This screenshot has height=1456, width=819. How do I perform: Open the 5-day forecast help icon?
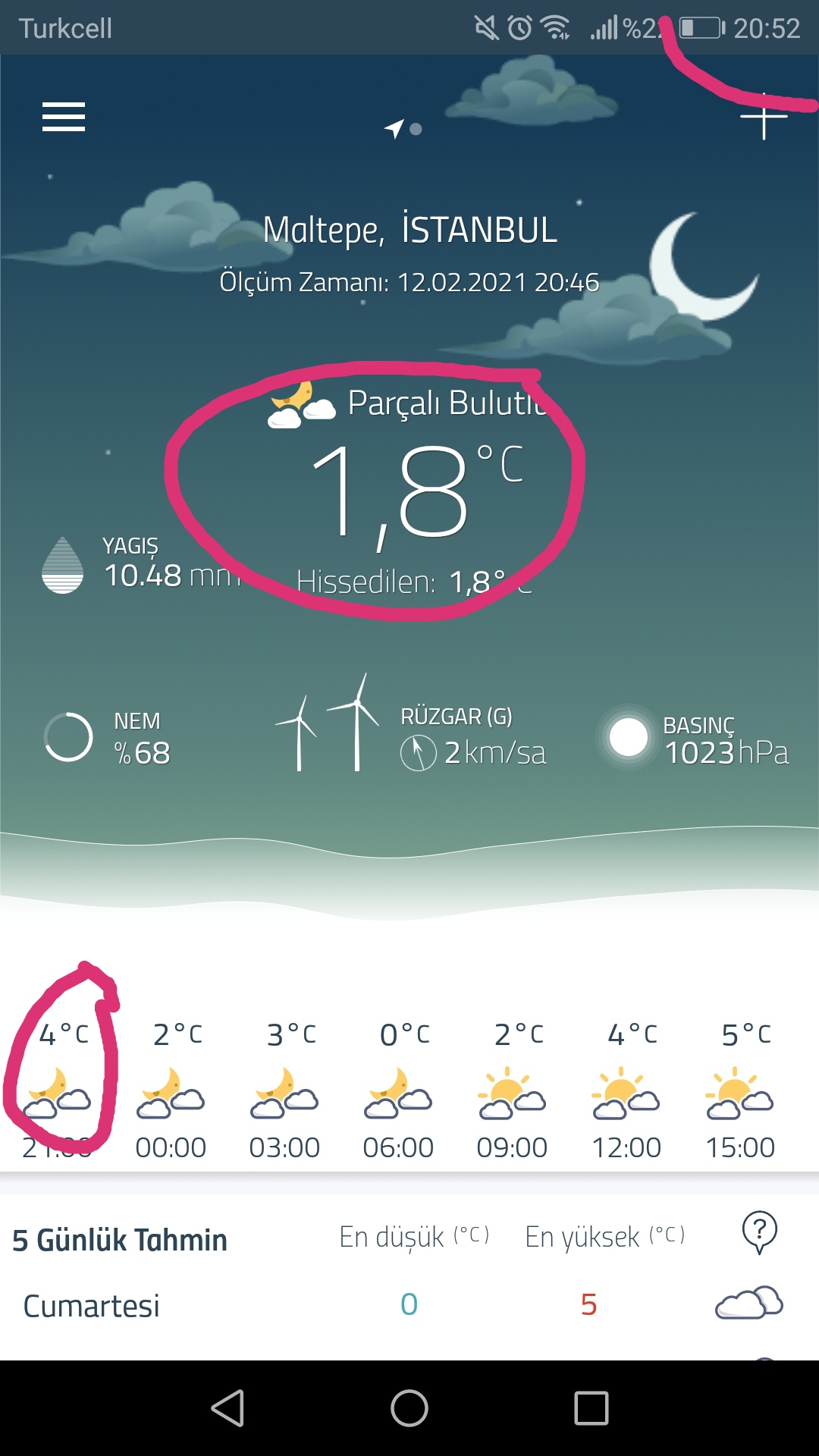point(759,1232)
